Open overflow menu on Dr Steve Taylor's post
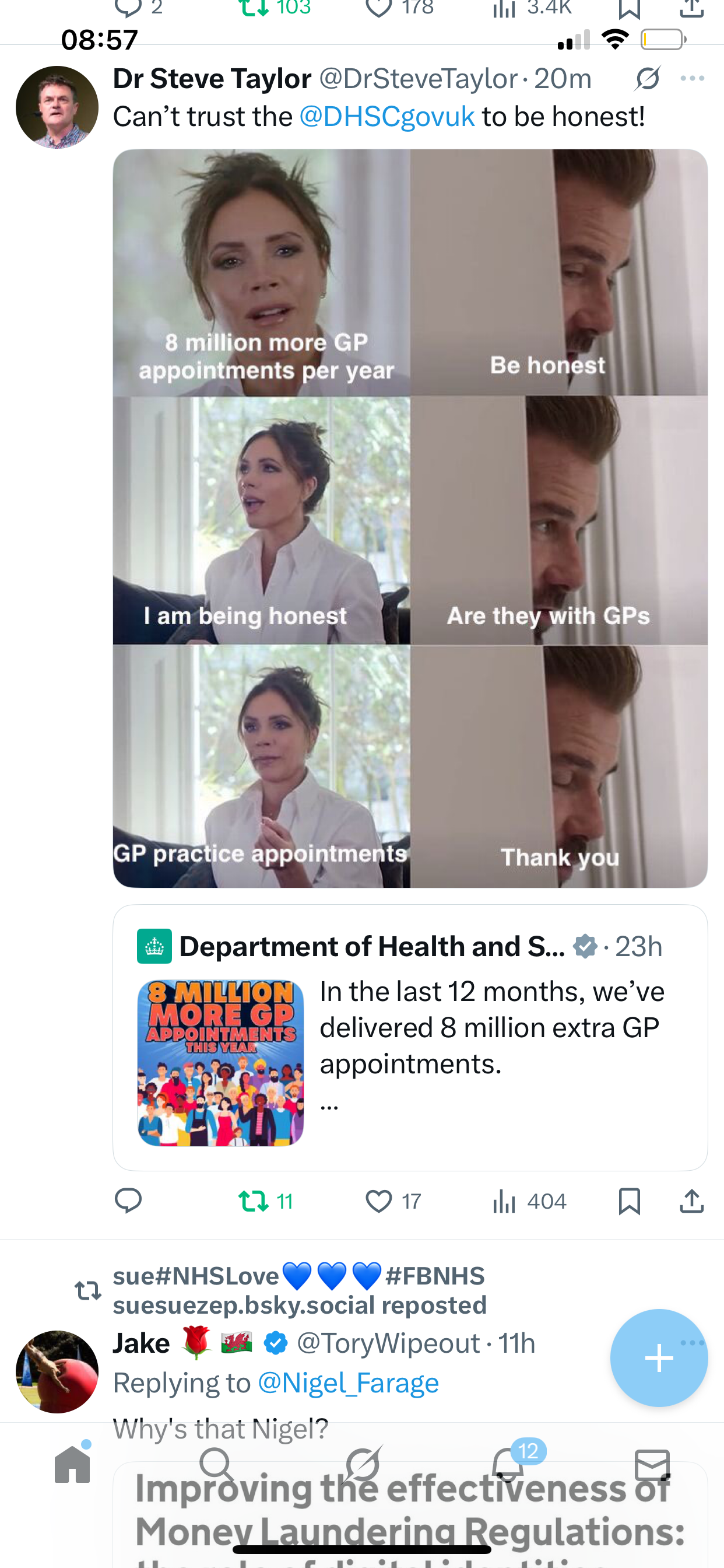The height and width of the screenshot is (1568, 724). point(693,79)
